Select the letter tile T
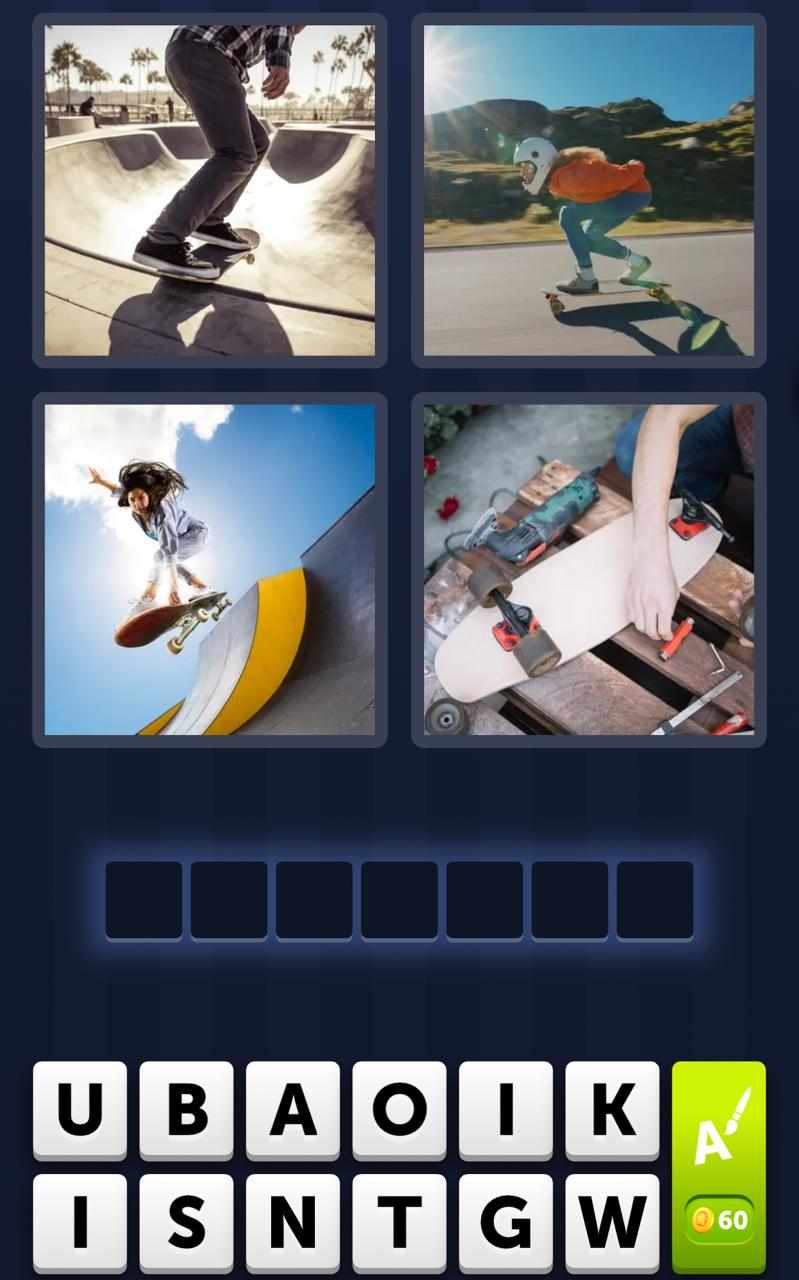This screenshot has width=799, height=1280. click(x=399, y=1222)
